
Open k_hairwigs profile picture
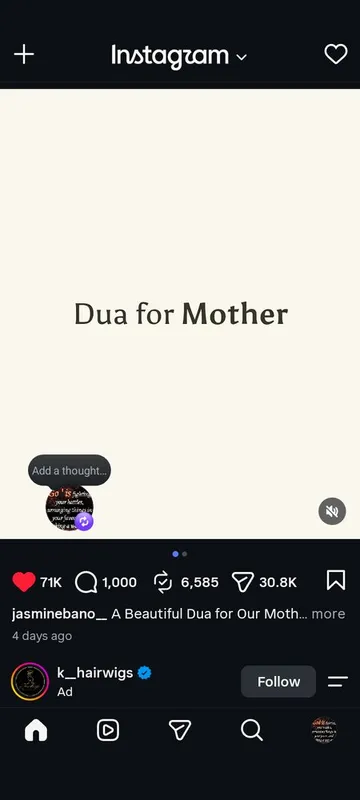pyautogui.click(x=30, y=681)
